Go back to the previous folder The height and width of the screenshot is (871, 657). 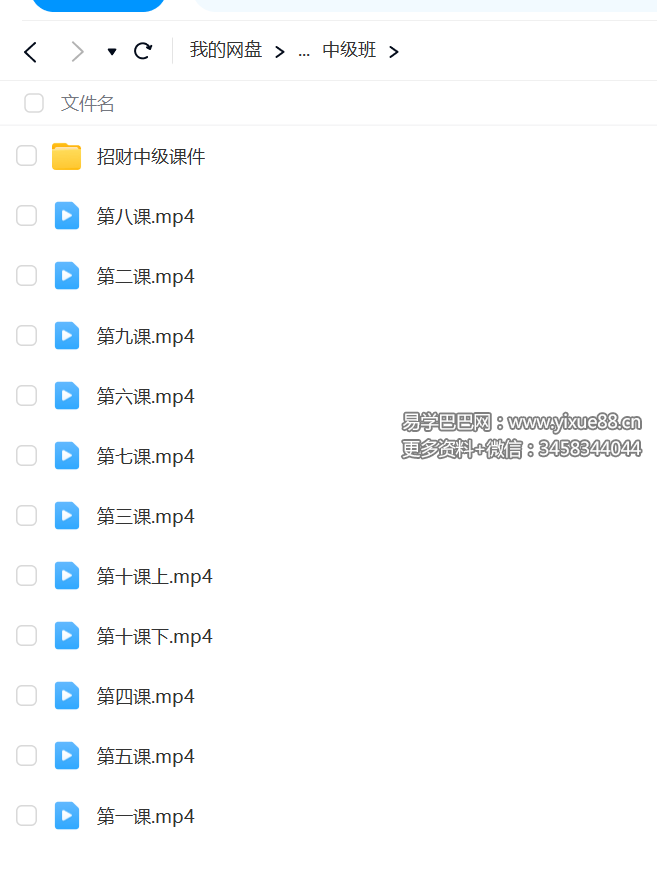(x=30, y=51)
